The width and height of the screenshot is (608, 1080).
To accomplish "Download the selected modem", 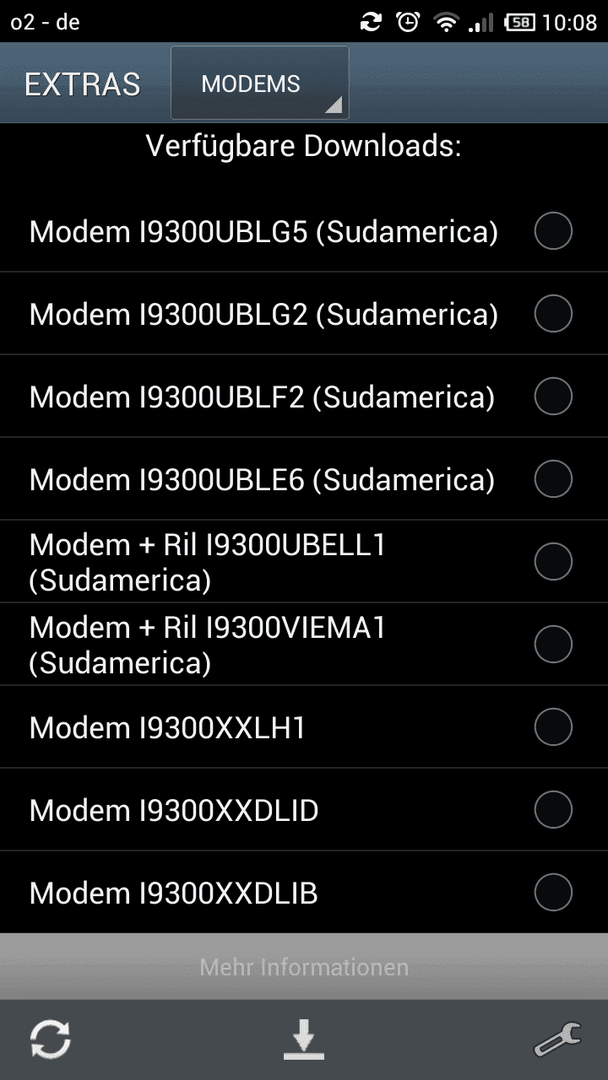I will (304, 1040).
